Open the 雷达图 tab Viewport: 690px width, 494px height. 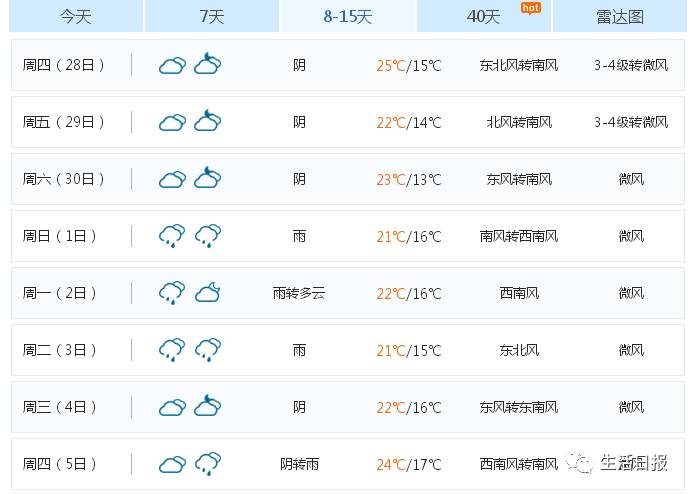620,16
